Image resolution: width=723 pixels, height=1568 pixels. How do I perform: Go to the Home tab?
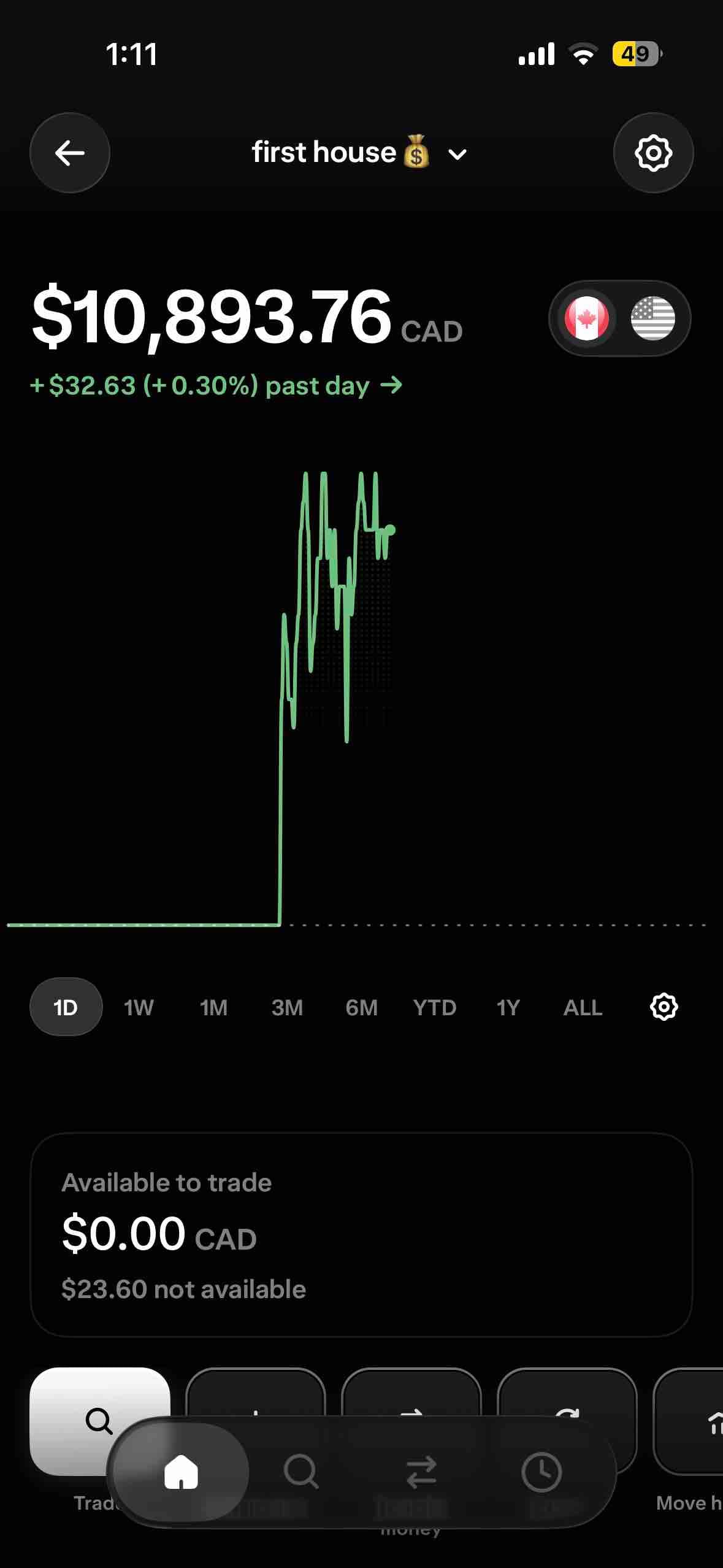181,1472
